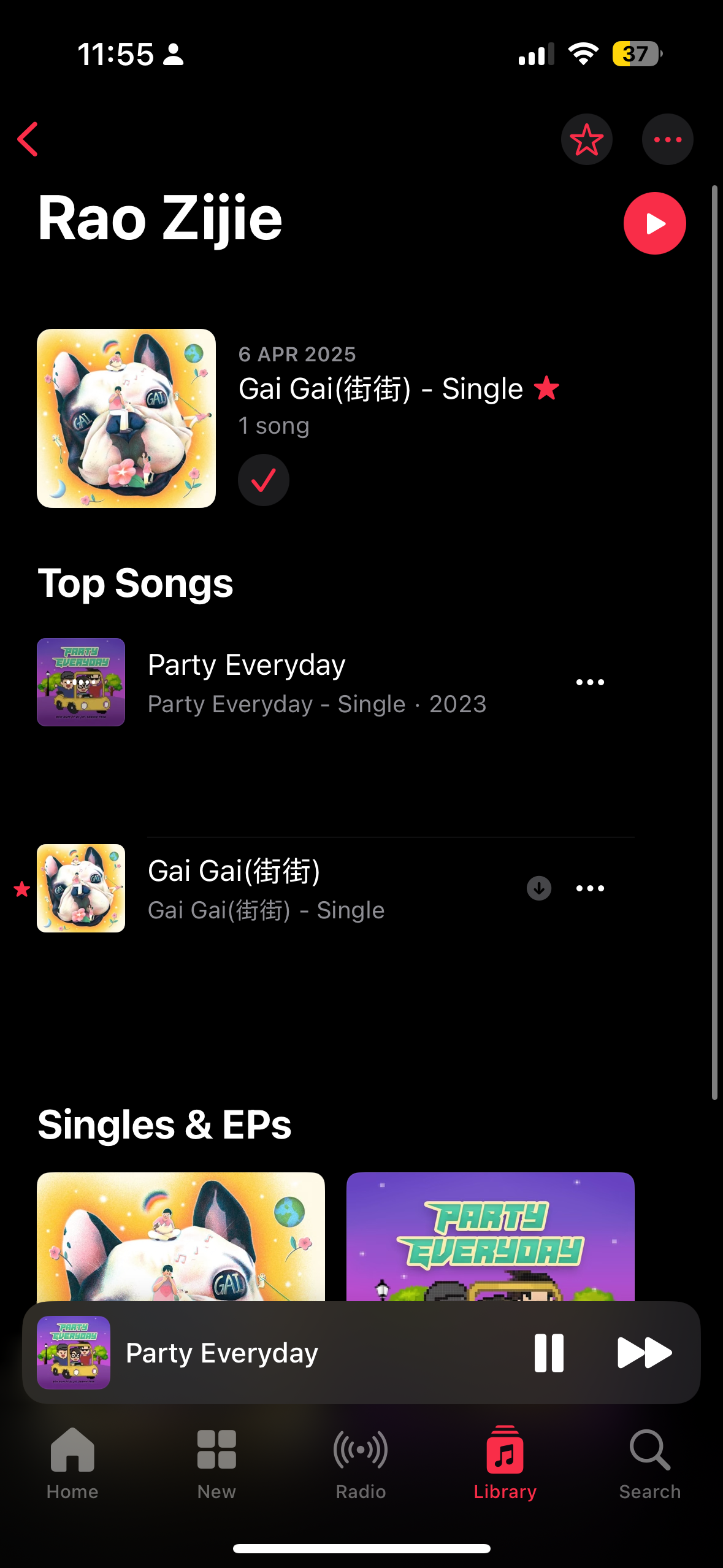723x1568 pixels.
Task: Favorite the artist Rao Zijie
Action: (x=586, y=139)
